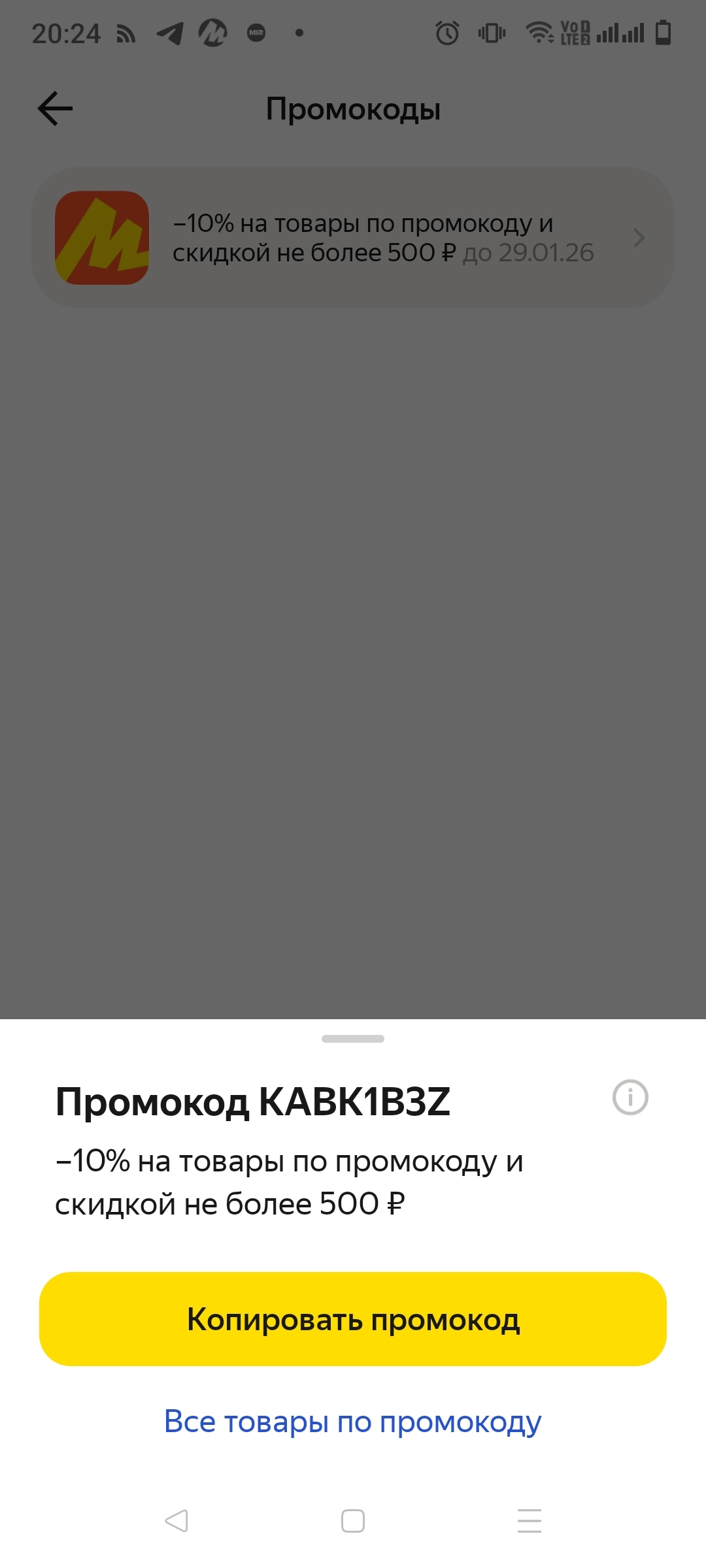Go back using the top-left arrow
Viewport: 706px width, 1568px height.
56,108
